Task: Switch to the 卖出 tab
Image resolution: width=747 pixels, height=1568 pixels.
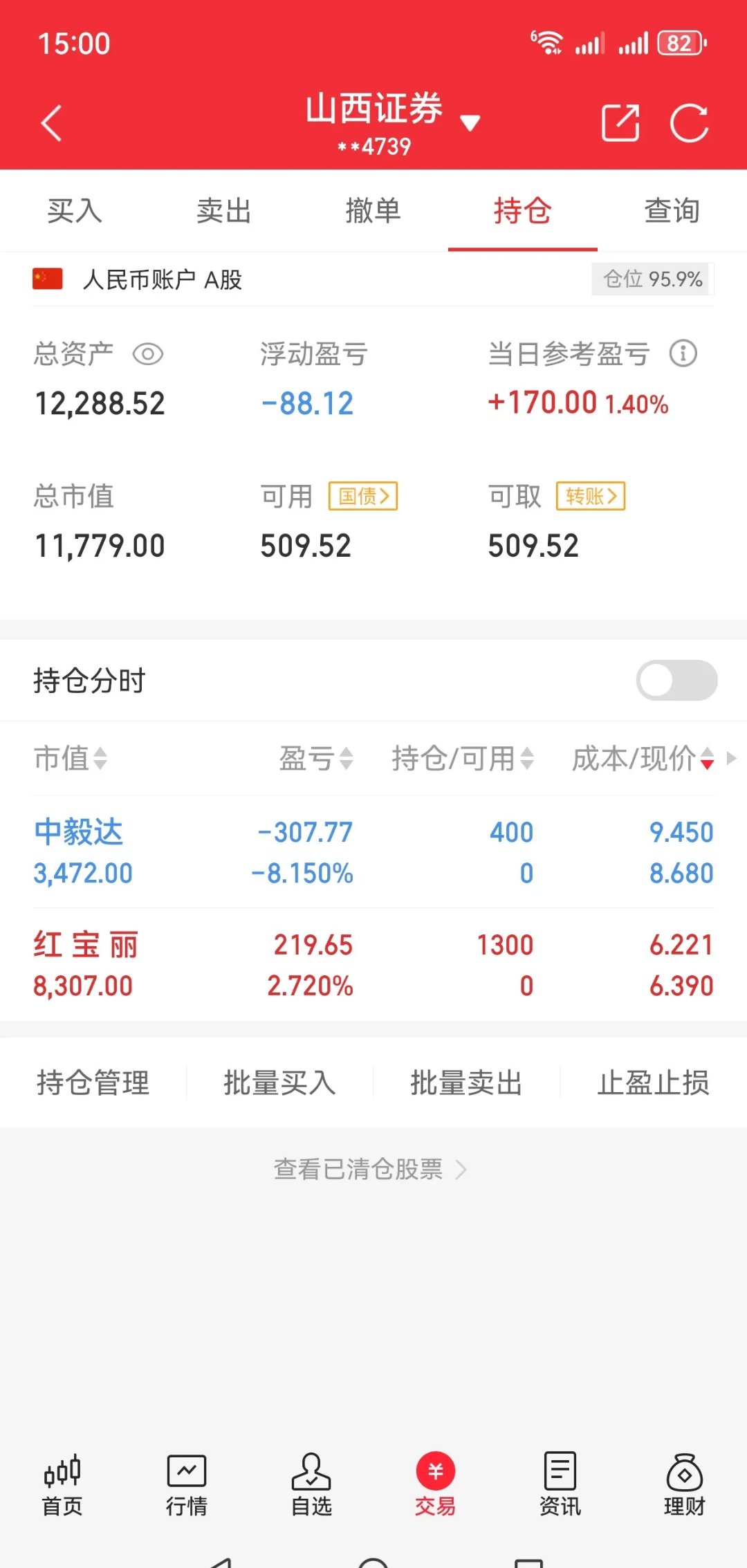Action: point(223,211)
